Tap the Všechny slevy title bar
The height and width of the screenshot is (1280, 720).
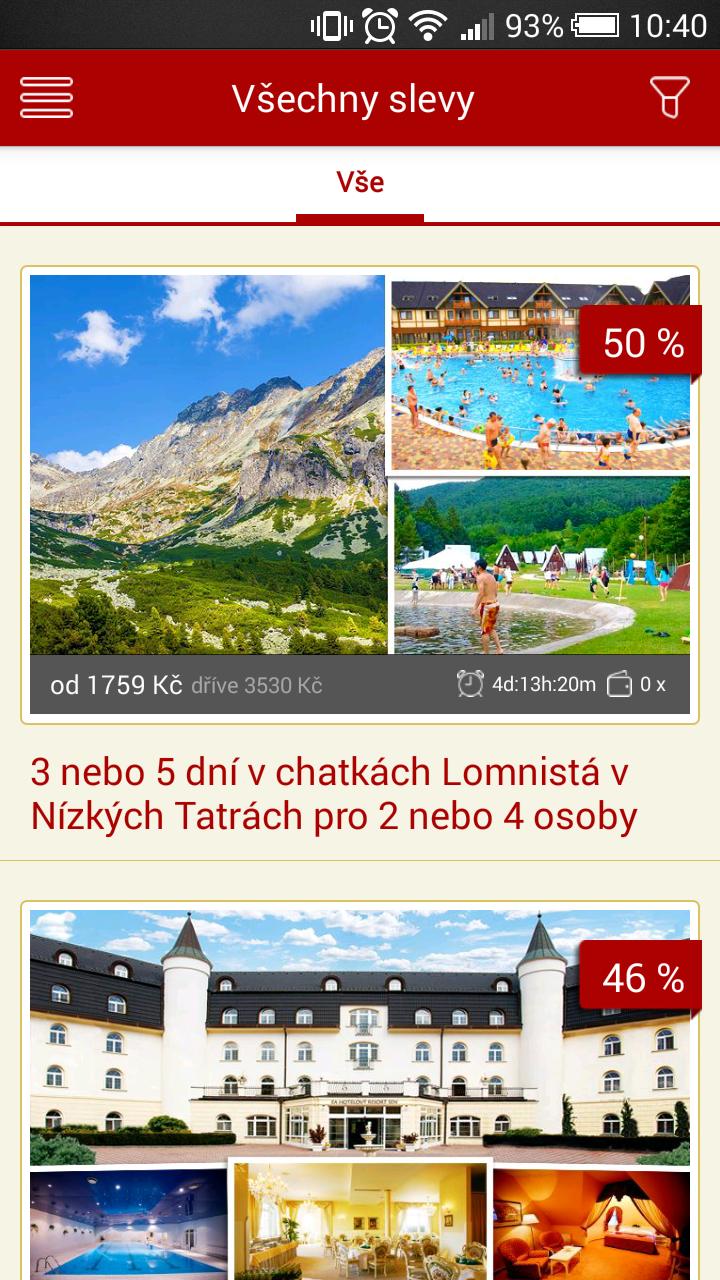coord(353,98)
